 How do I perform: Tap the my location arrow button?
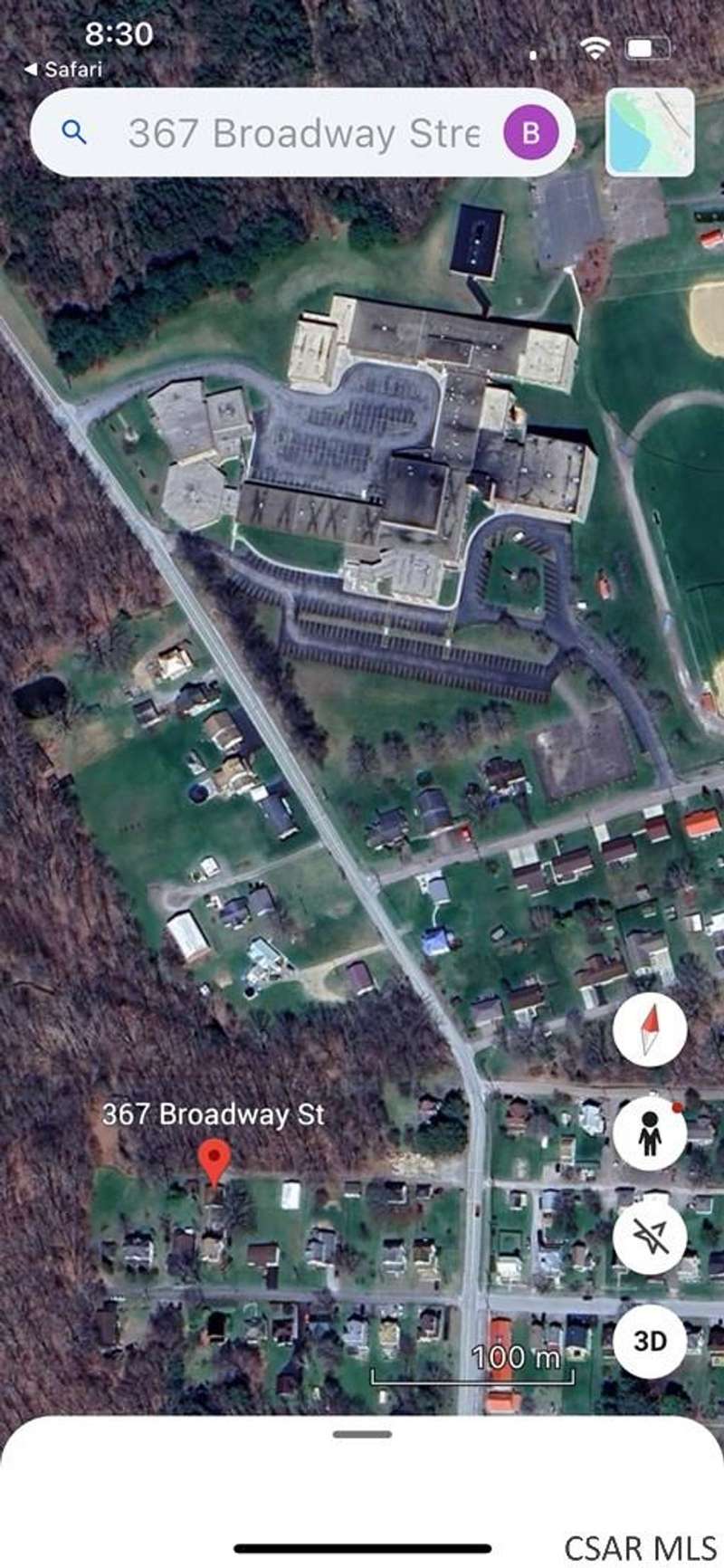coord(650,1237)
